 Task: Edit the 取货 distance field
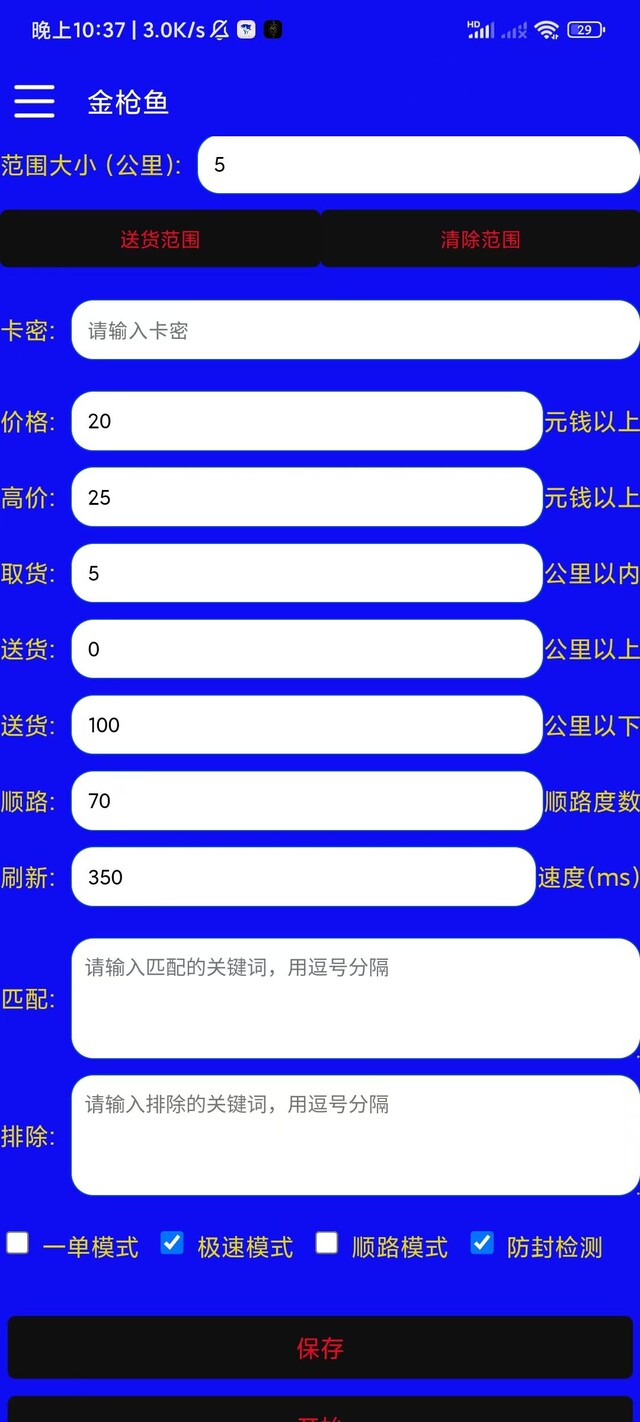pos(306,573)
